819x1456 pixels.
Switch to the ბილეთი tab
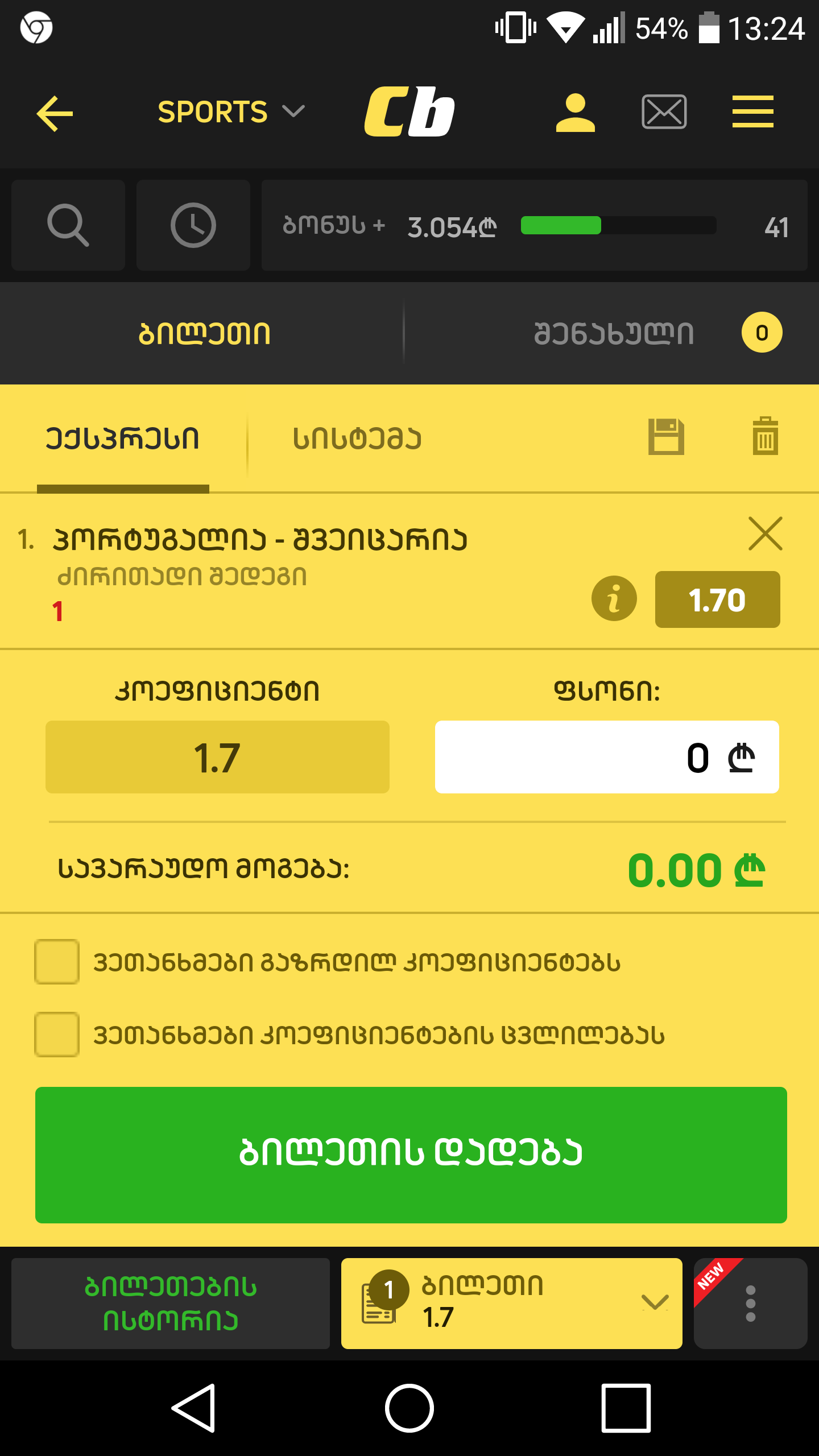(x=204, y=333)
